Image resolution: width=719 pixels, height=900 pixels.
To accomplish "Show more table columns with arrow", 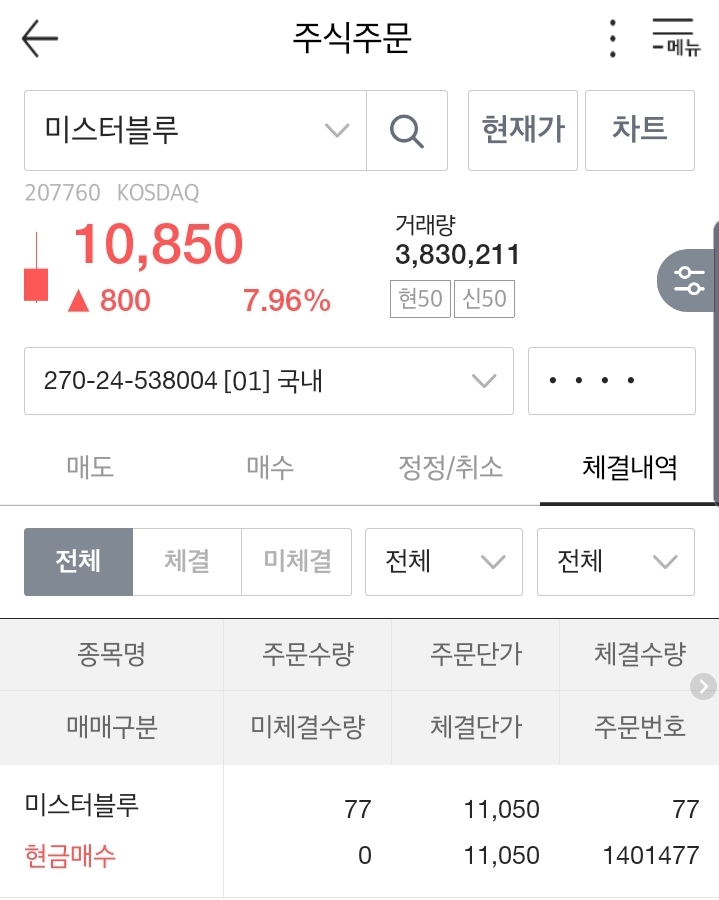I will (704, 686).
